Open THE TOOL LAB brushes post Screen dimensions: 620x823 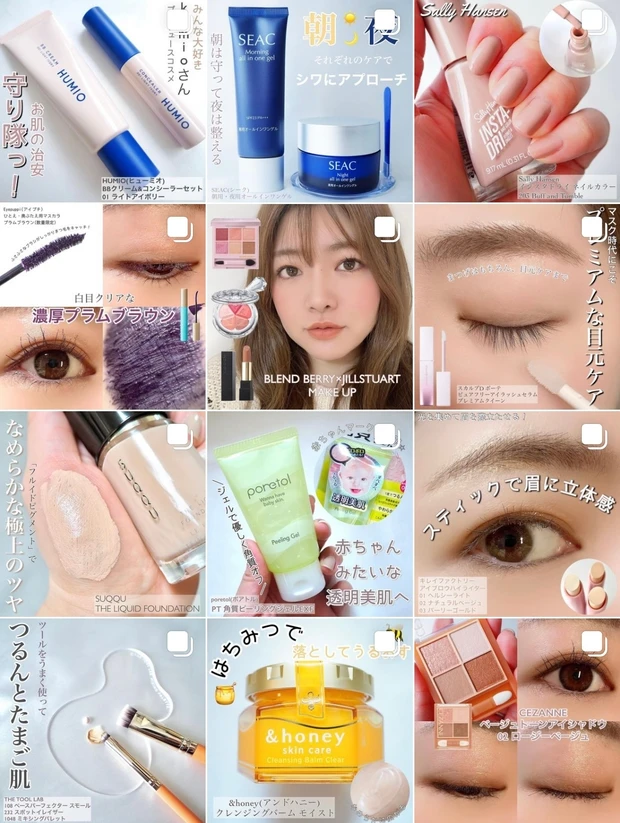point(102,720)
